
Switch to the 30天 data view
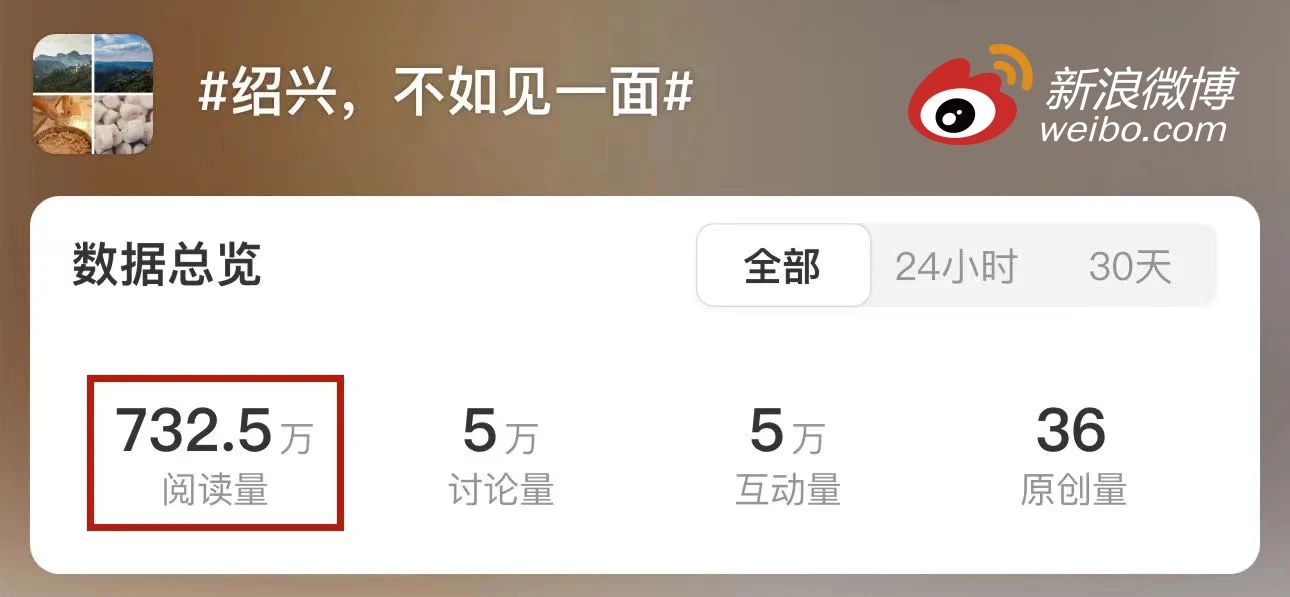click(1129, 267)
